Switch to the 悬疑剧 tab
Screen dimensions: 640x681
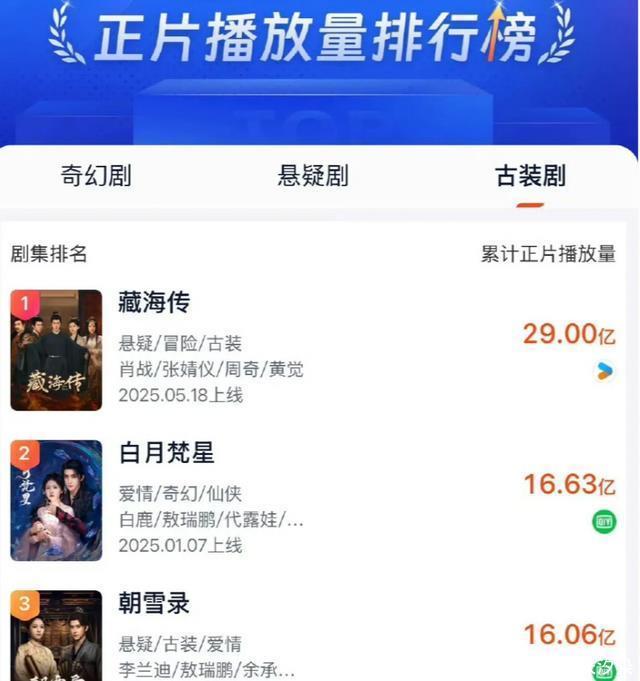(x=313, y=177)
